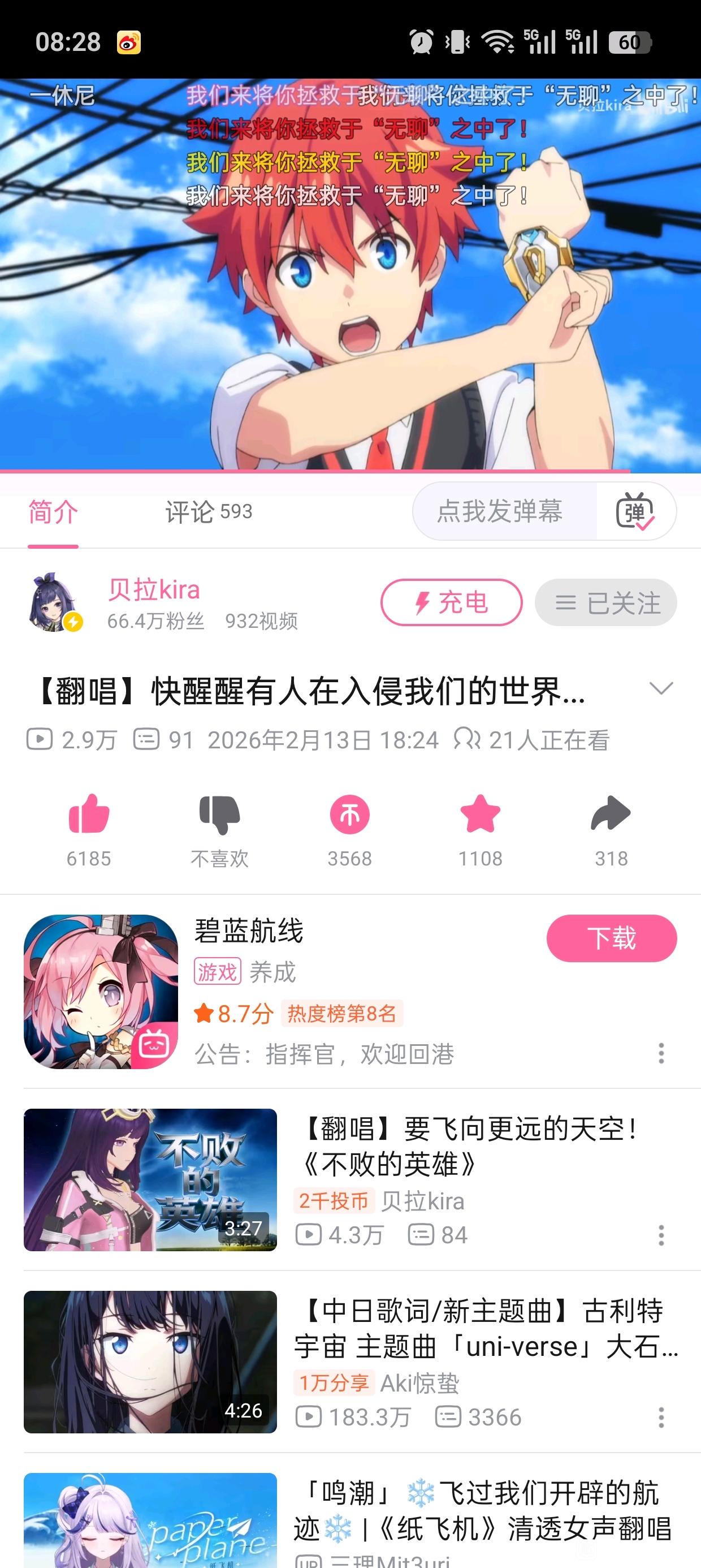Select the 简介 tab
The height and width of the screenshot is (1568, 701).
(53, 511)
